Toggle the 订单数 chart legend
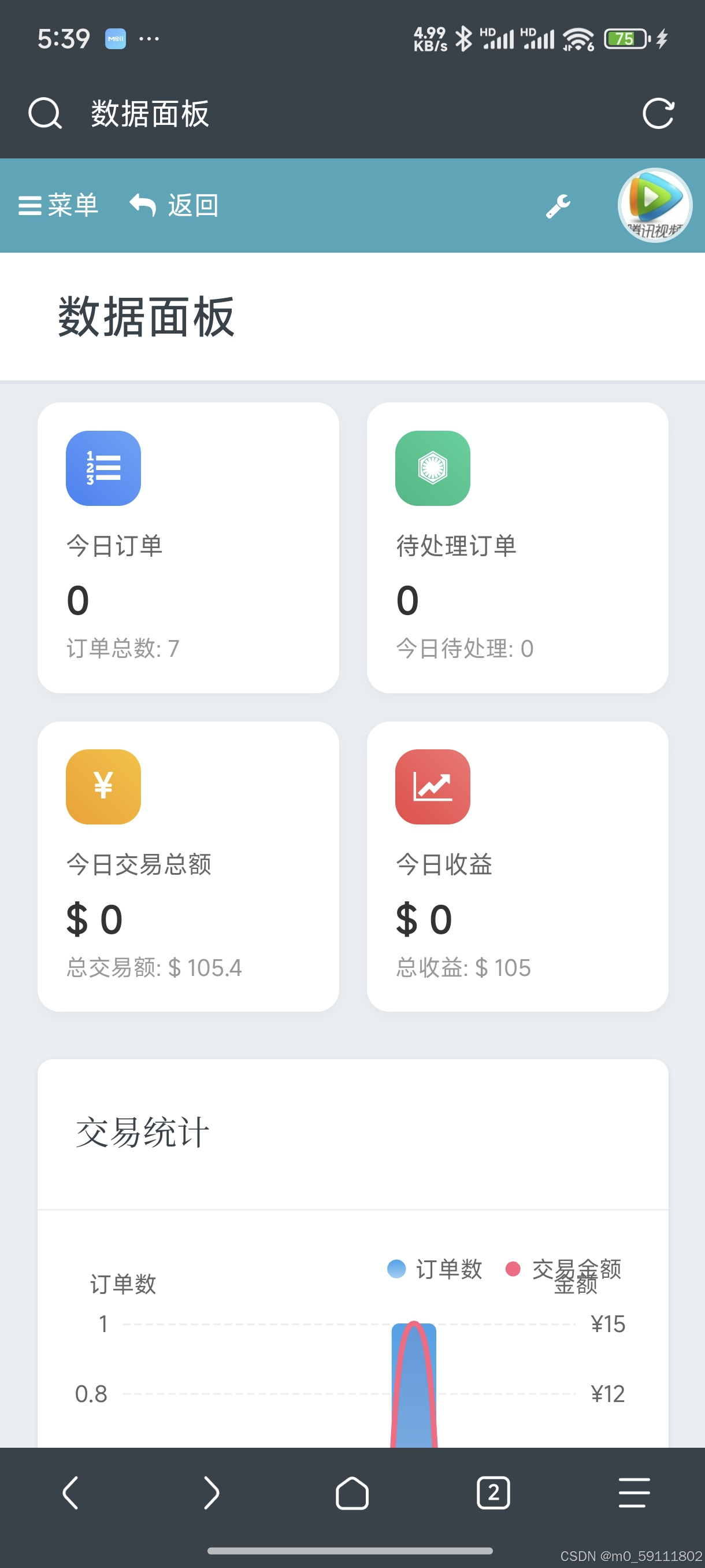Image resolution: width=705 pixels, height=1568 pixels. click(x=436, y=1269)
